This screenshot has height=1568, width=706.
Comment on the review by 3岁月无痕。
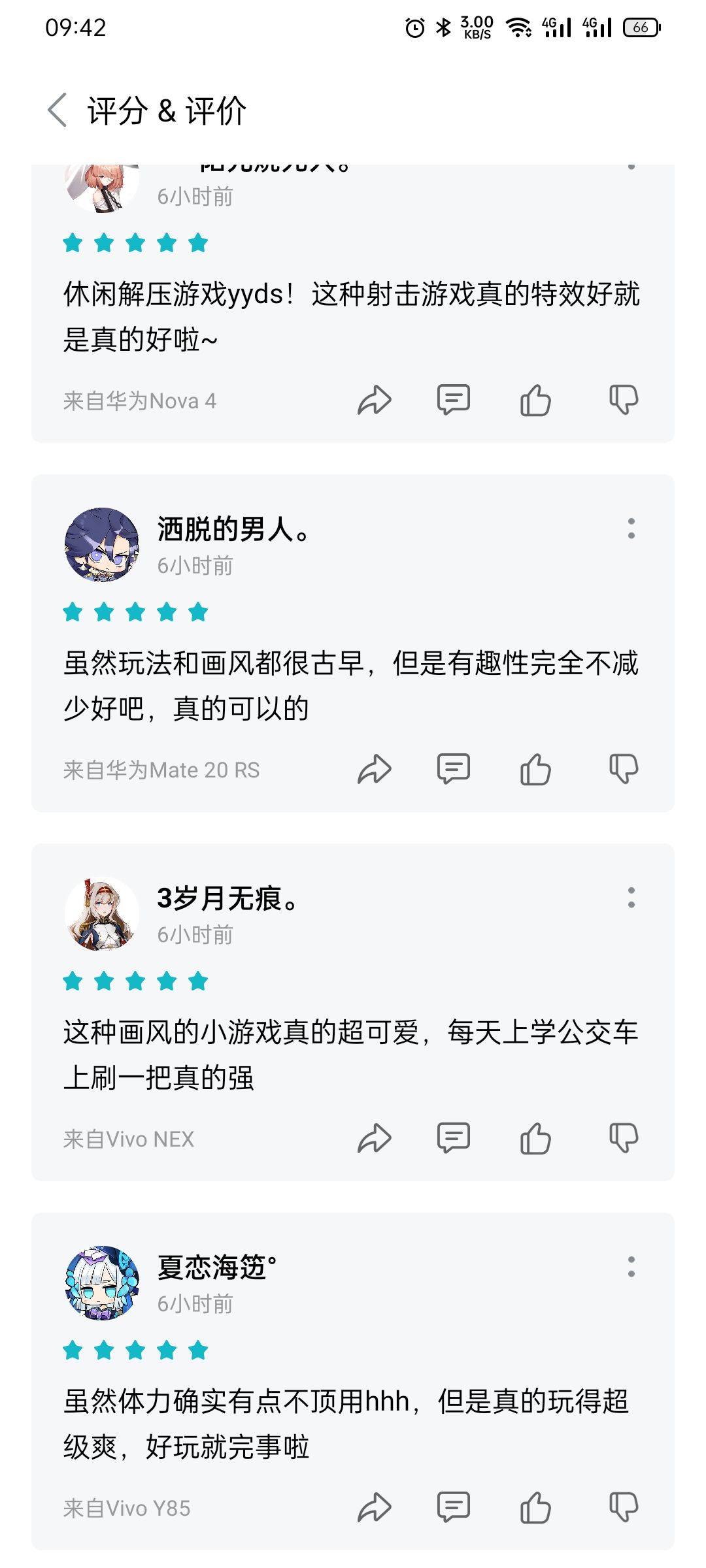(454, 1138)
